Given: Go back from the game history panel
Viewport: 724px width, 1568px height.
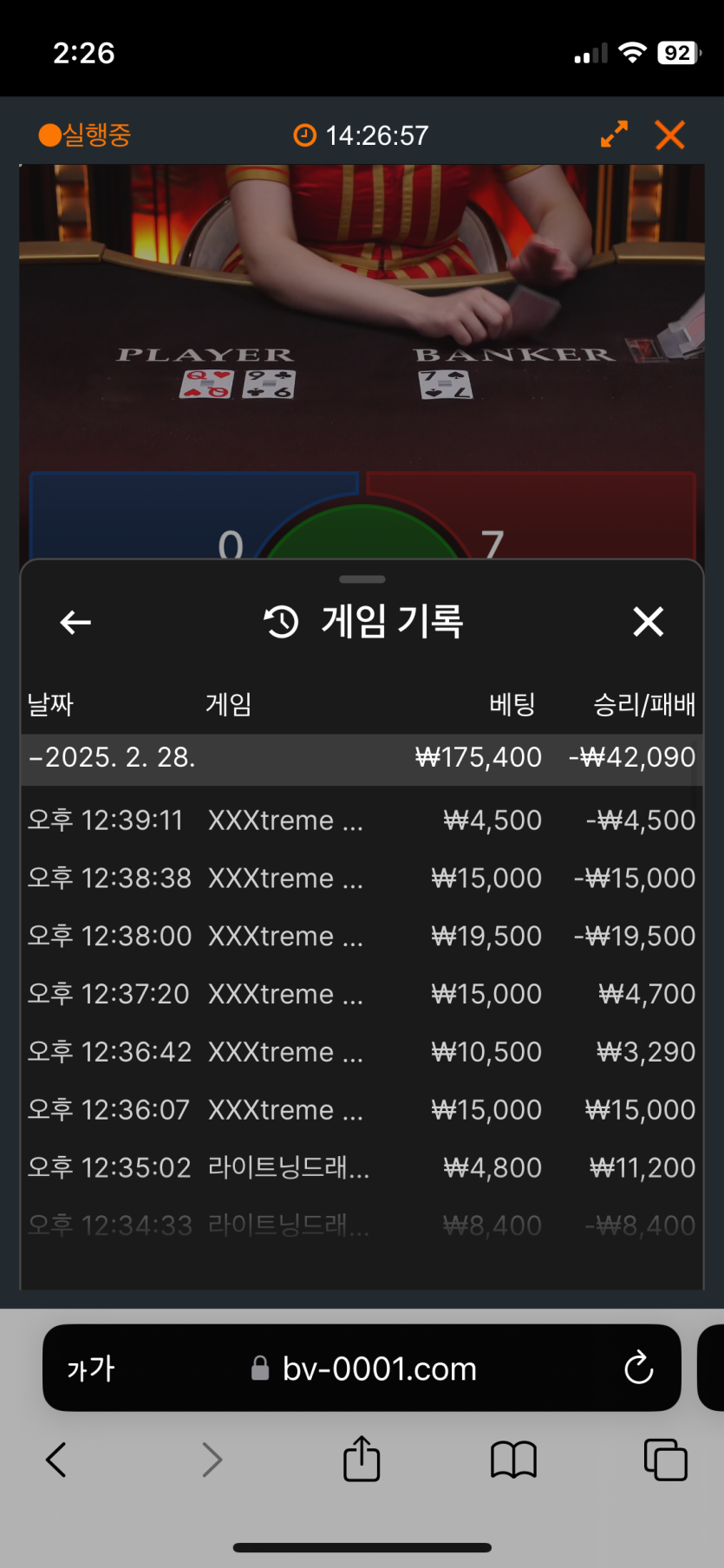Looking at the screenshot, I should pyautogui.click(x=75, y=622).
